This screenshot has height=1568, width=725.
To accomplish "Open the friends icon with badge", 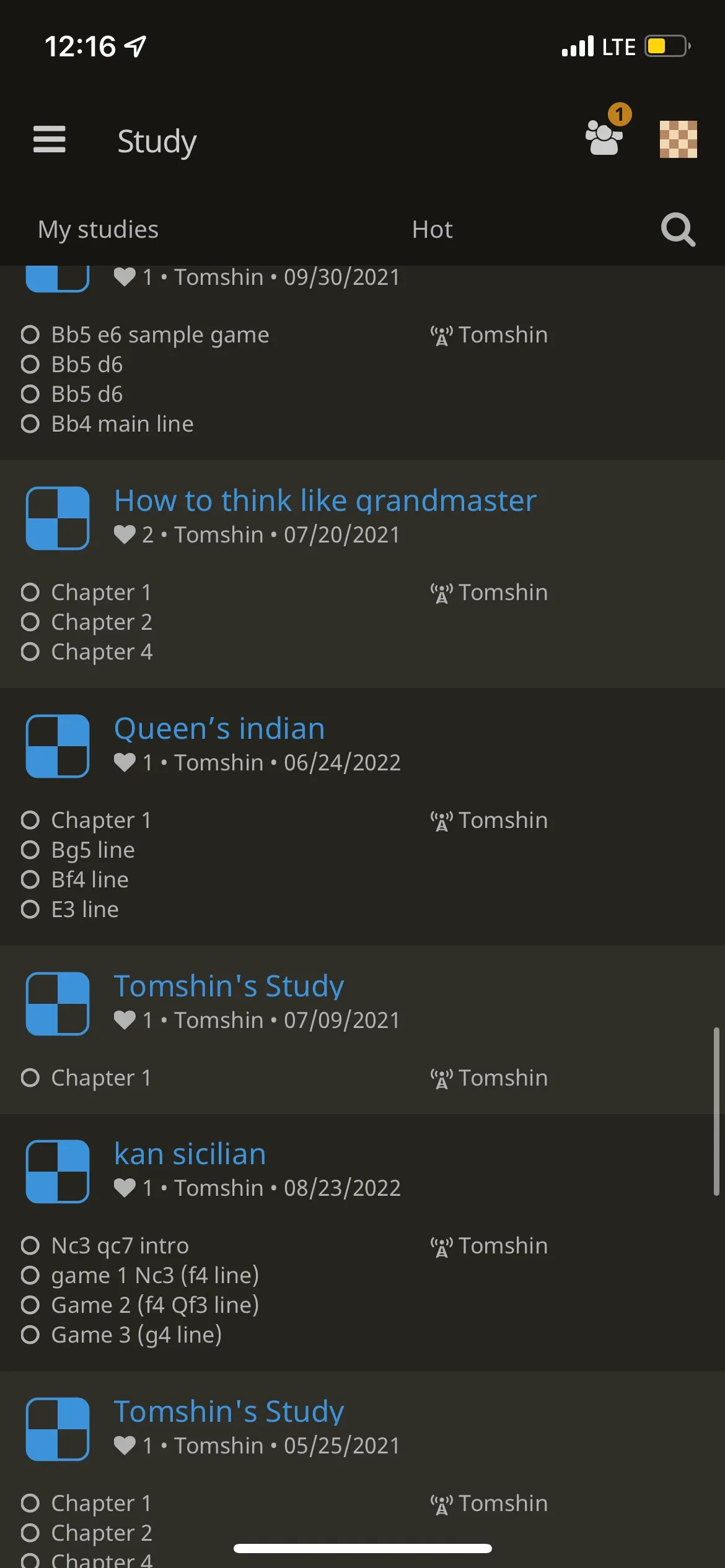I will coord(604,136).
